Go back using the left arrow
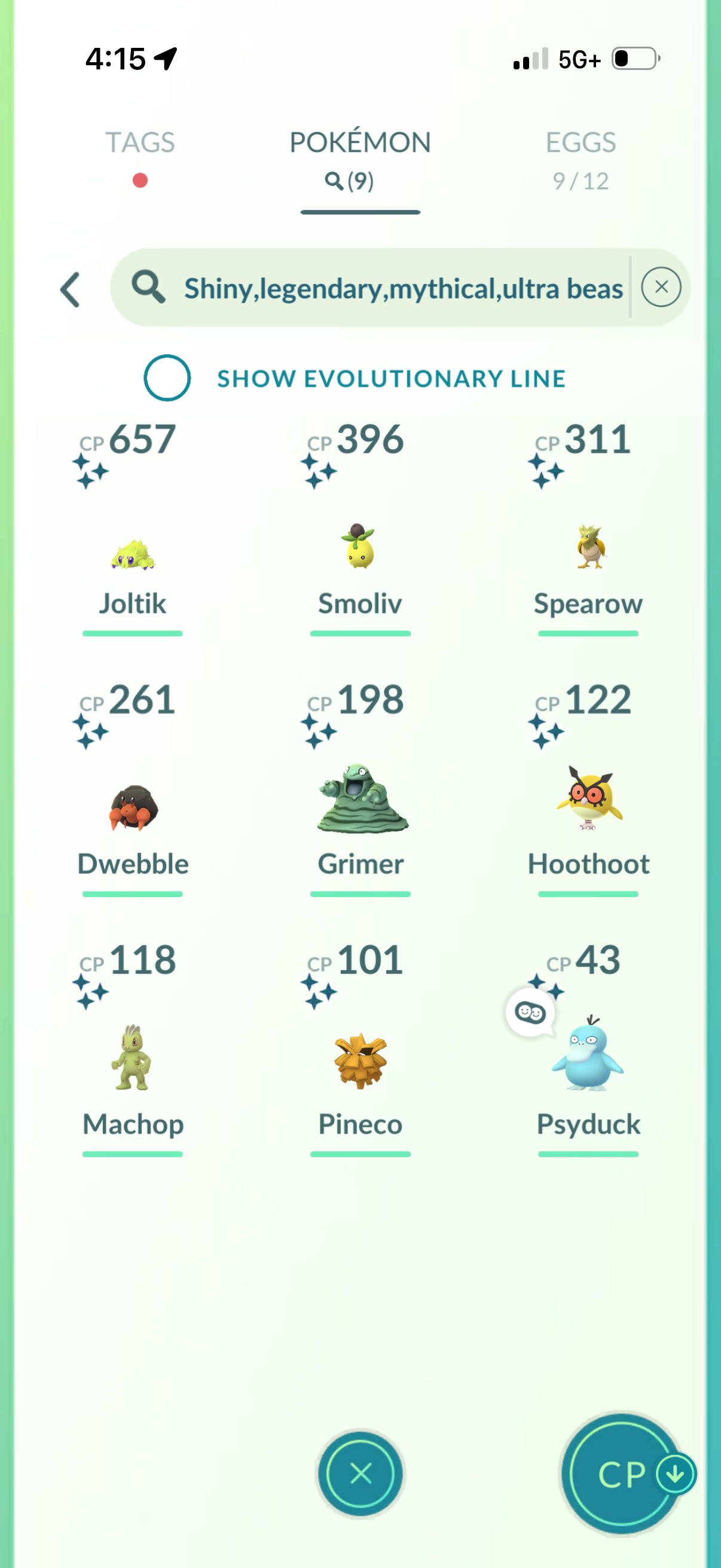Image resolution: width=721 pixels, height=1568 pixels. click(71, 289)
